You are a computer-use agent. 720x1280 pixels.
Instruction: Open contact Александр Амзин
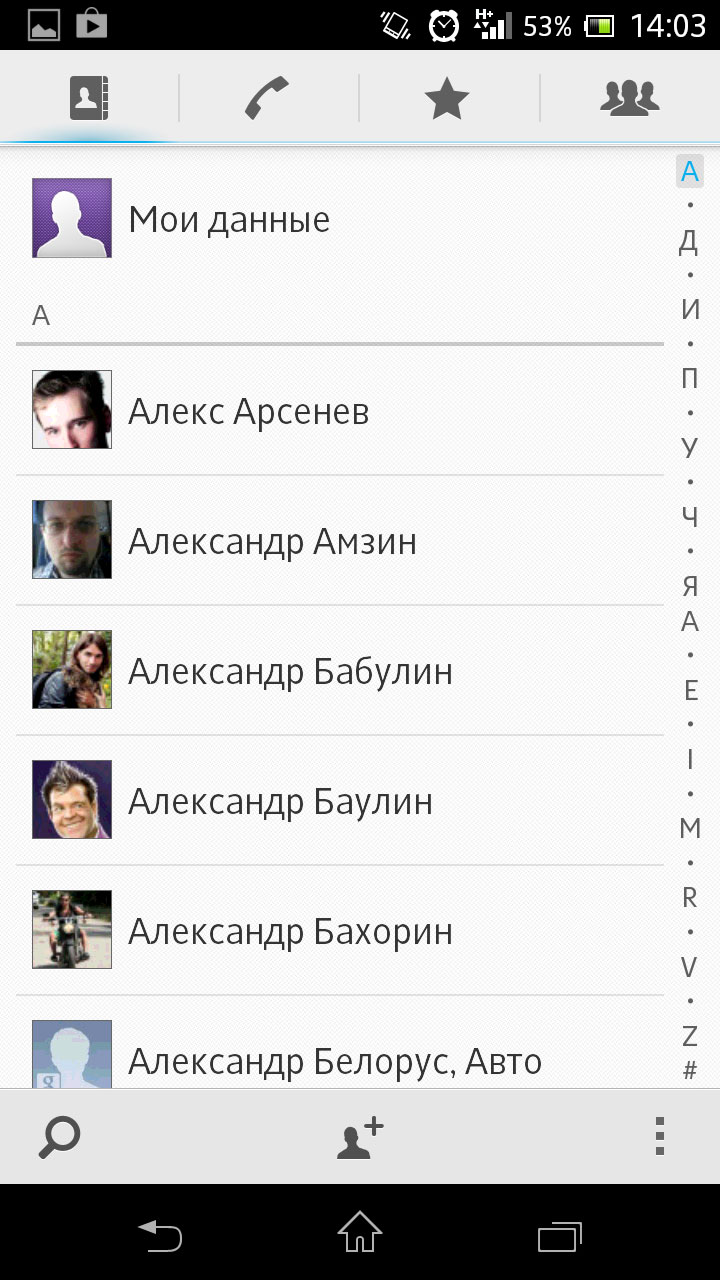point(340,540)
